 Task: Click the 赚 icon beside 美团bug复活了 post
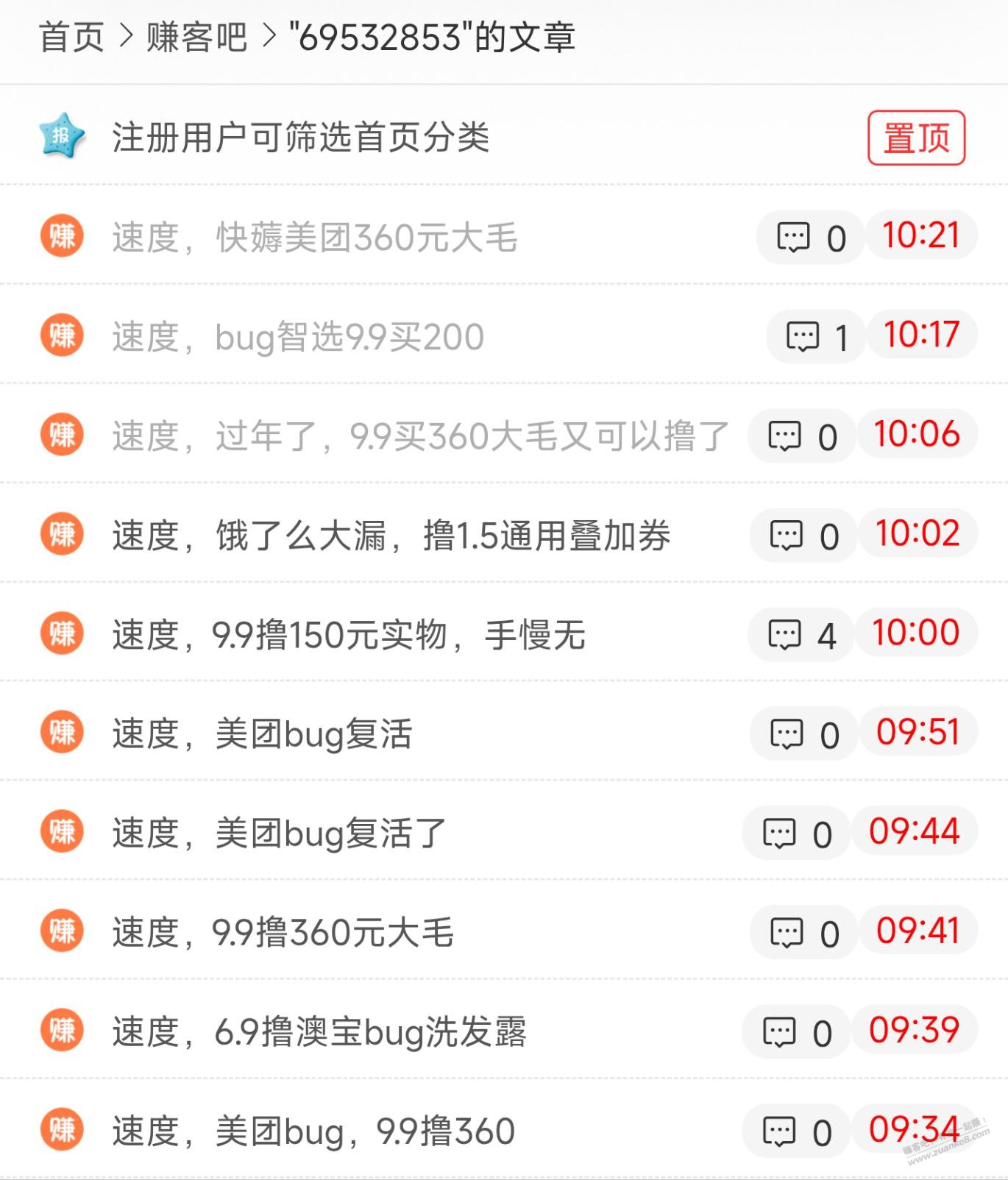[63, 833]
